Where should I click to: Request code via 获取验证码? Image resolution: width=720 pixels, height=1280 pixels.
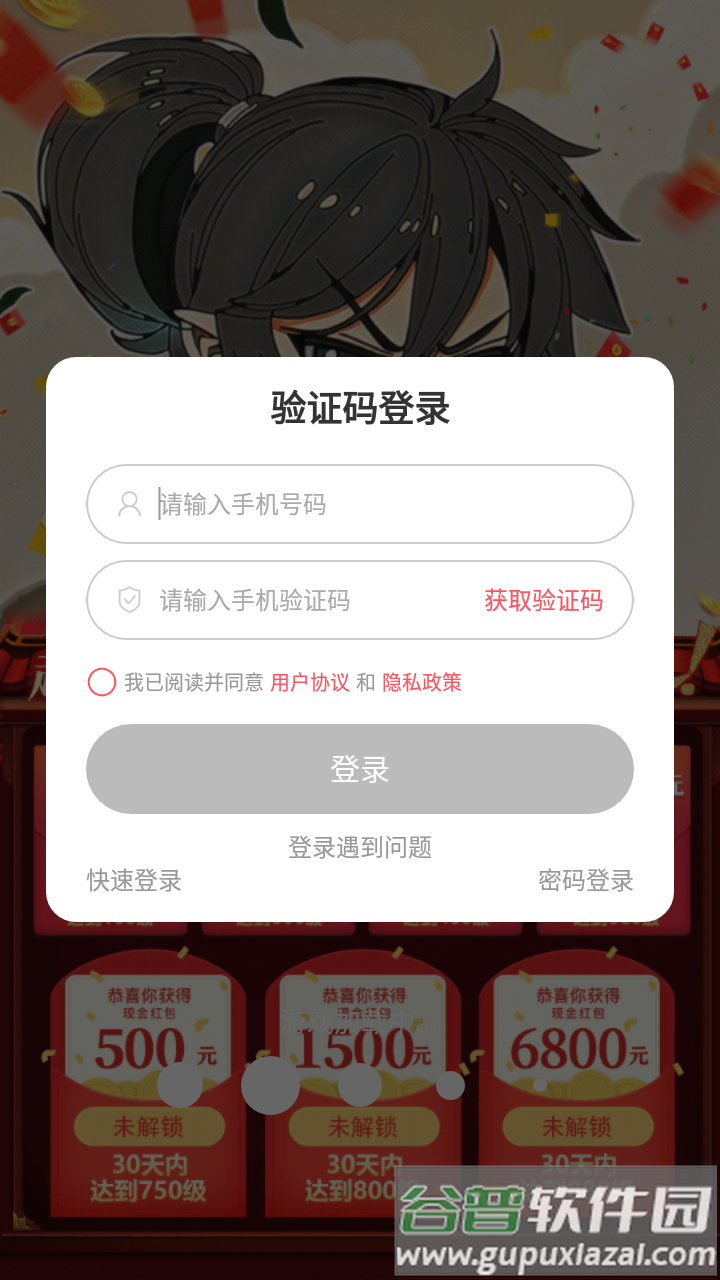pyautogui.click(x=543, y=600)
